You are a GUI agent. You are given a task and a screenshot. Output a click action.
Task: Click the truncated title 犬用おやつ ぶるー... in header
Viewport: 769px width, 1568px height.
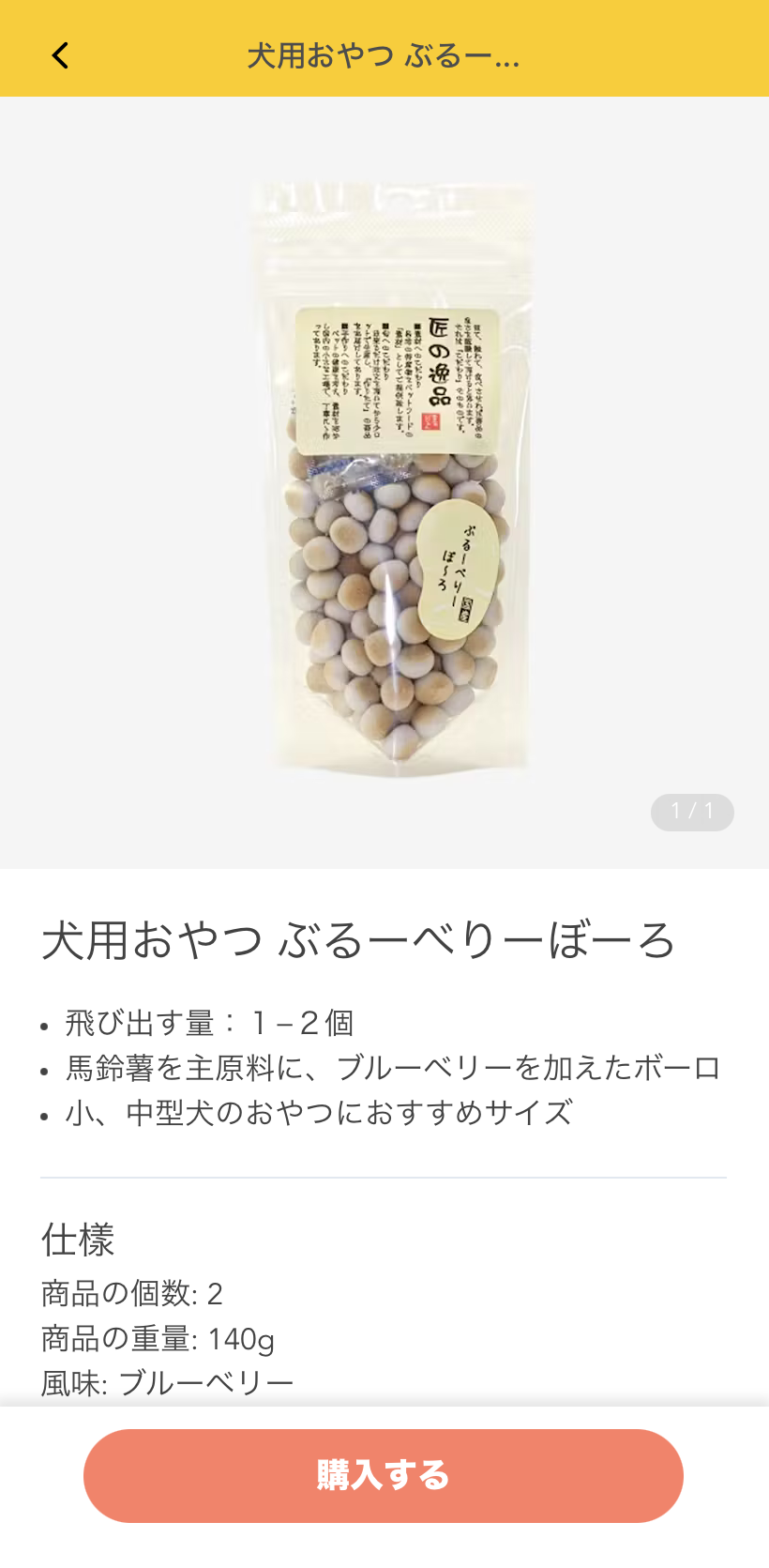pos(384,54)
